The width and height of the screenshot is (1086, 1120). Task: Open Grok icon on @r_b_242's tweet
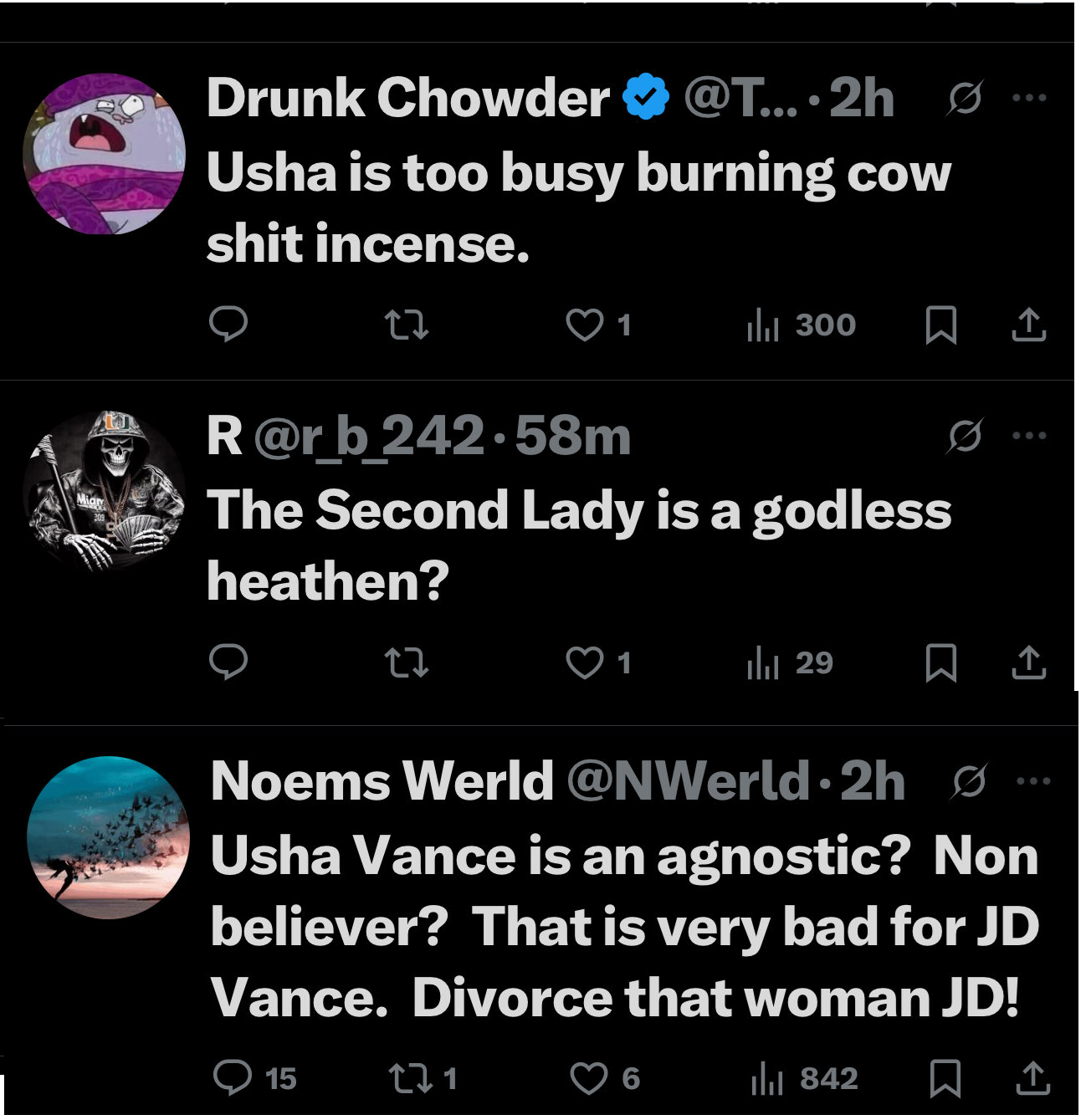tap(965, 436)
